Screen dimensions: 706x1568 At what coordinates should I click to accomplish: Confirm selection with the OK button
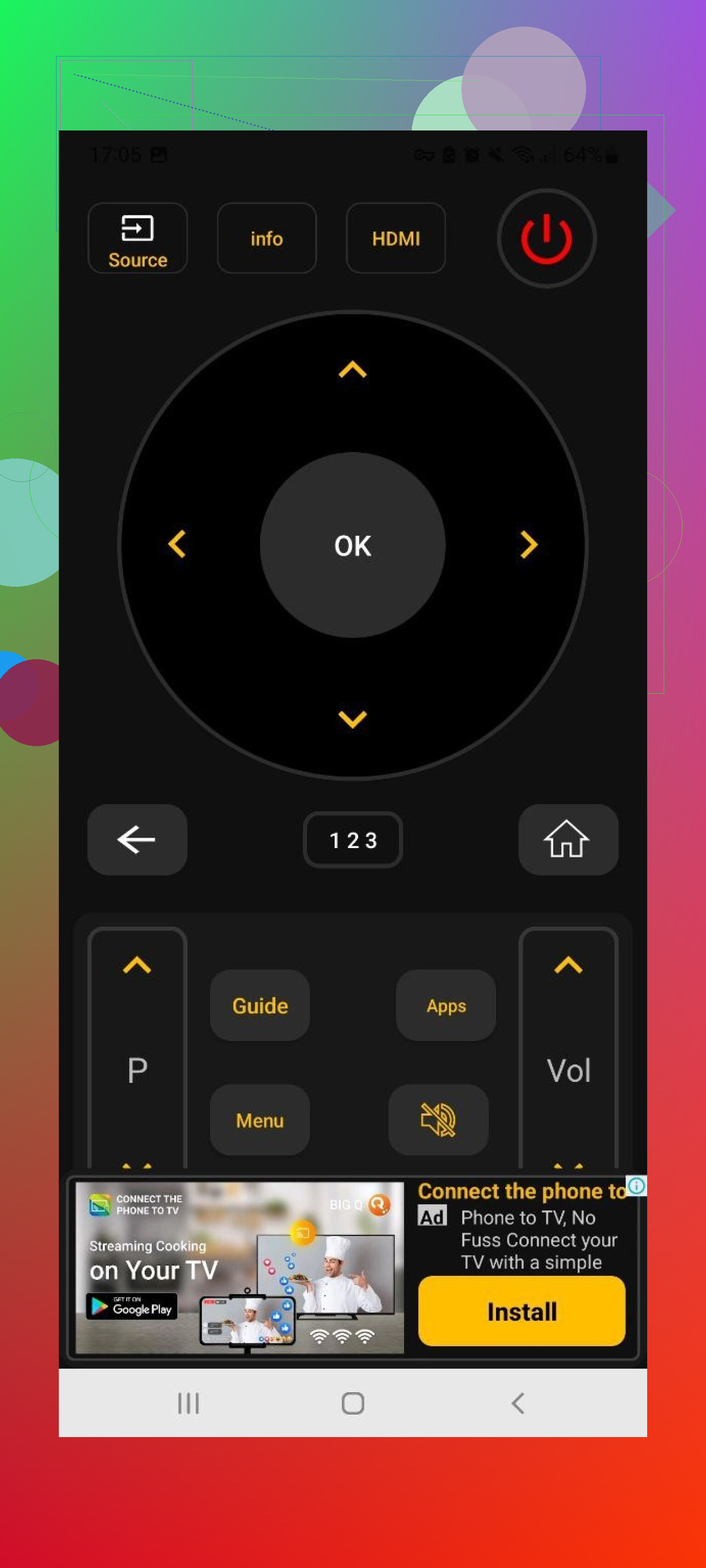(x=352, y=545)
